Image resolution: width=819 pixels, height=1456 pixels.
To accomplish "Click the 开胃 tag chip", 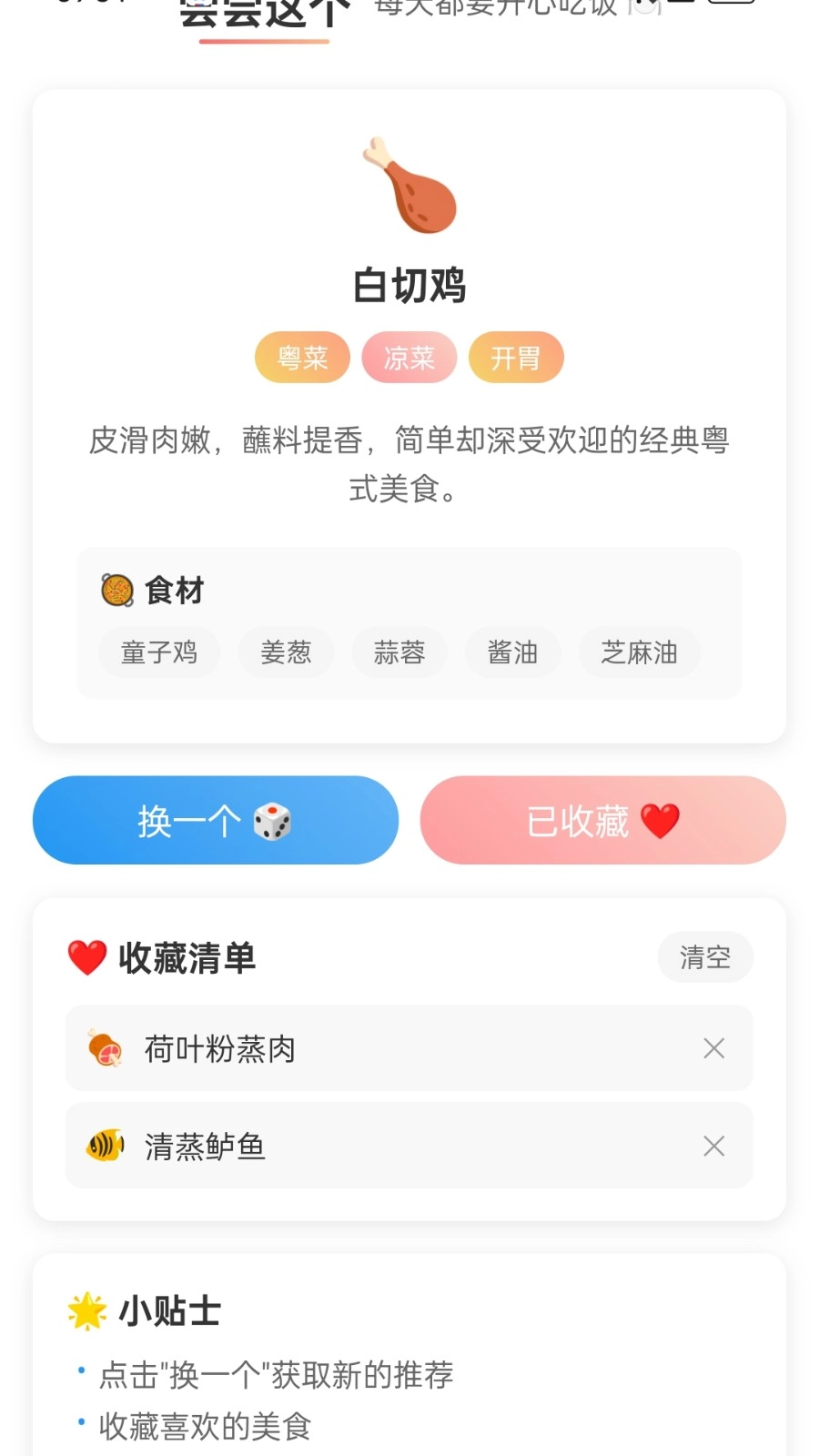I will pyautogui.click(x=515, y=357).
